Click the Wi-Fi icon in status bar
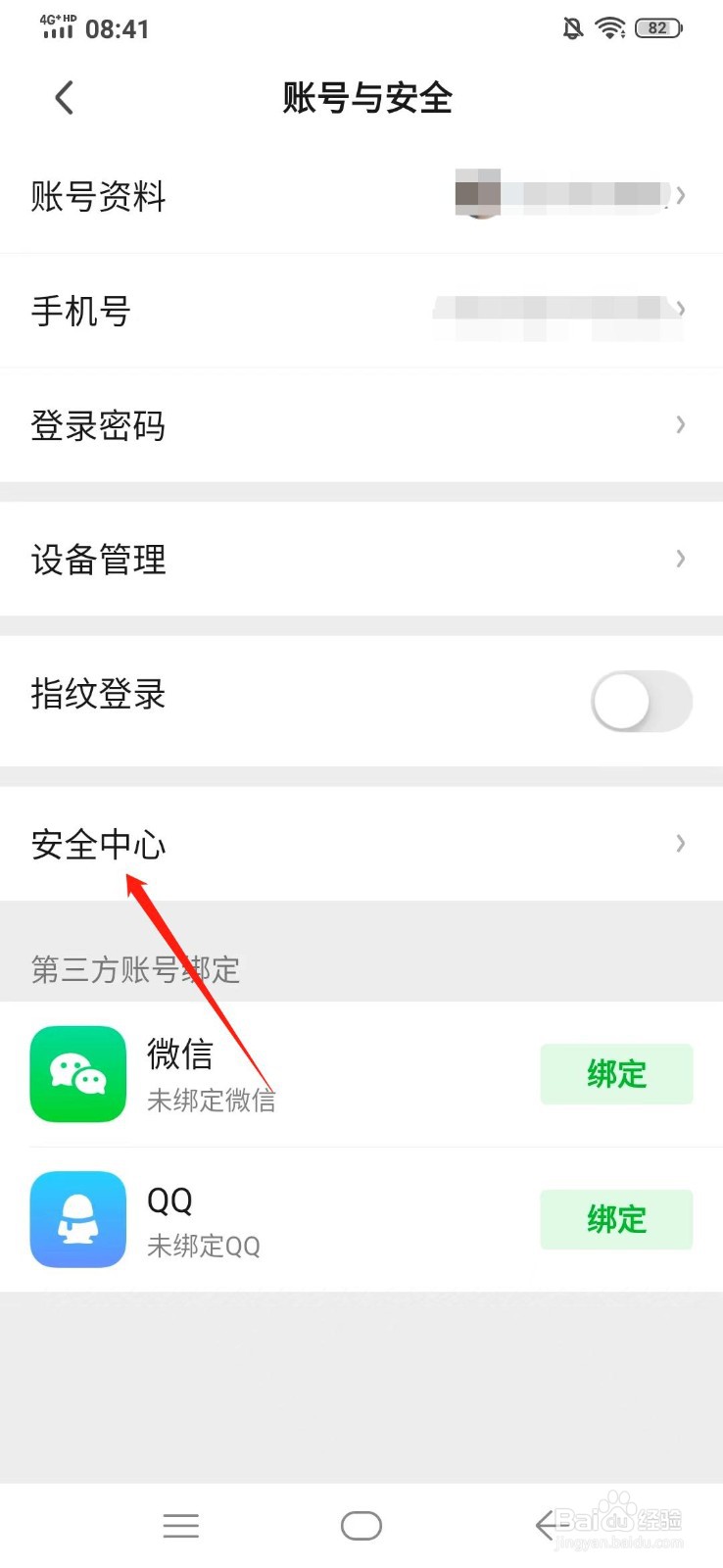723x1568 pixels. (x=612, y=27)
